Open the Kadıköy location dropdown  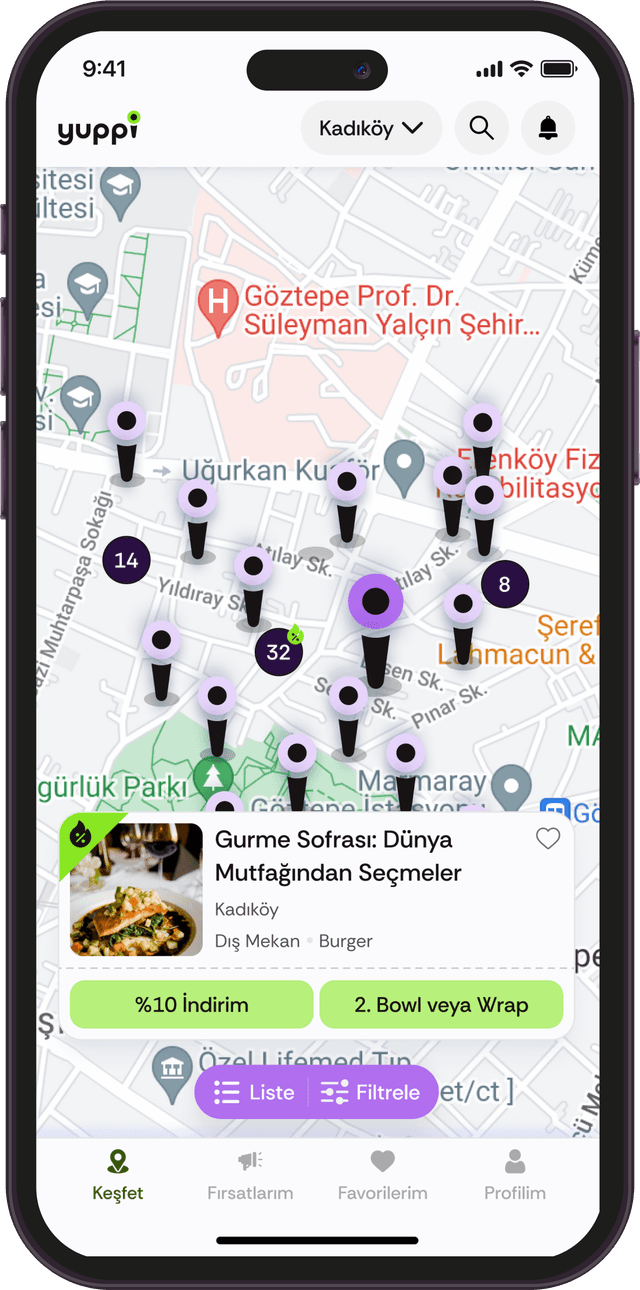coord(371,128)
